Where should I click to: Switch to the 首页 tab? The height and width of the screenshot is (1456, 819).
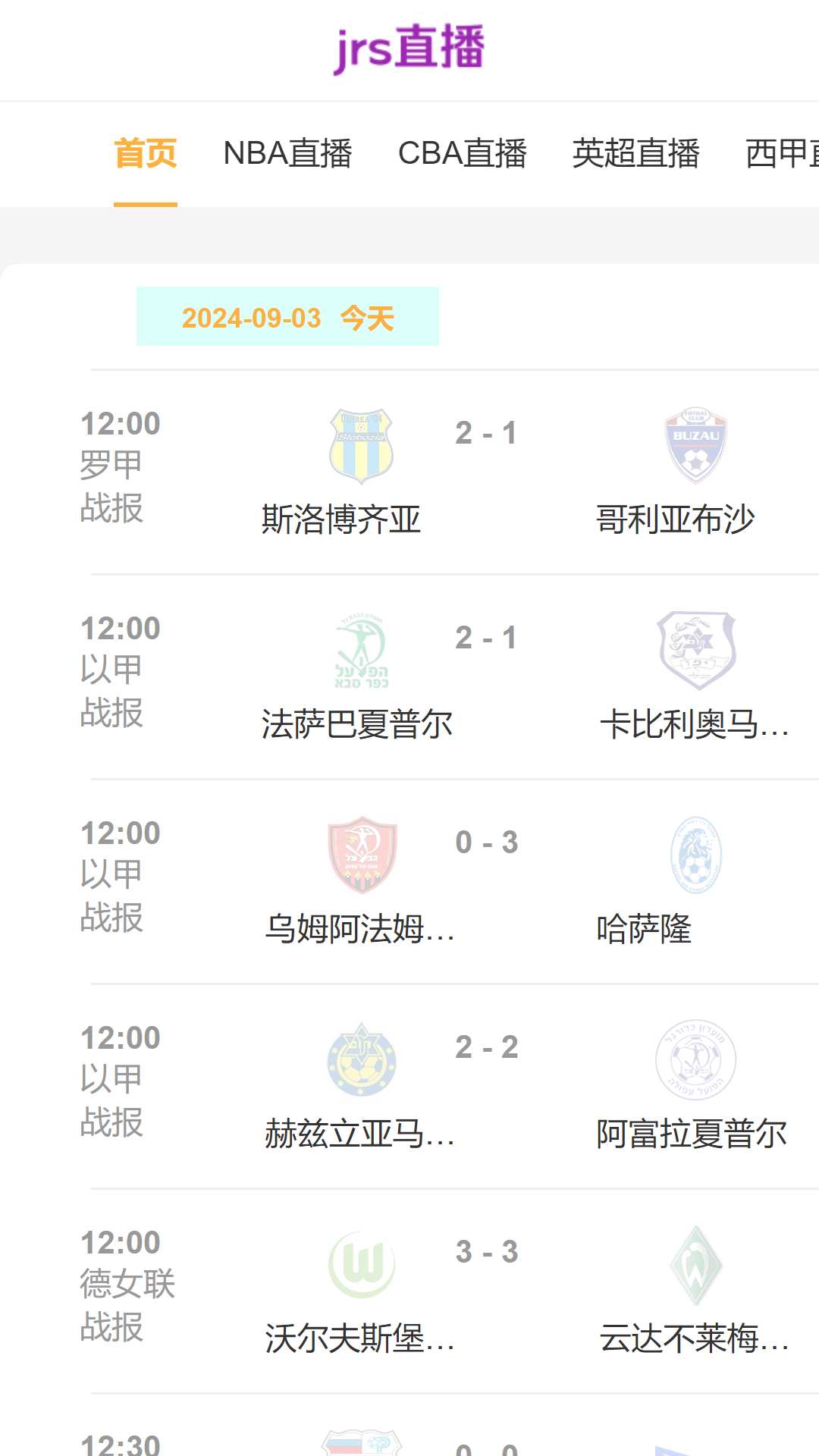(x=145, y=154)
